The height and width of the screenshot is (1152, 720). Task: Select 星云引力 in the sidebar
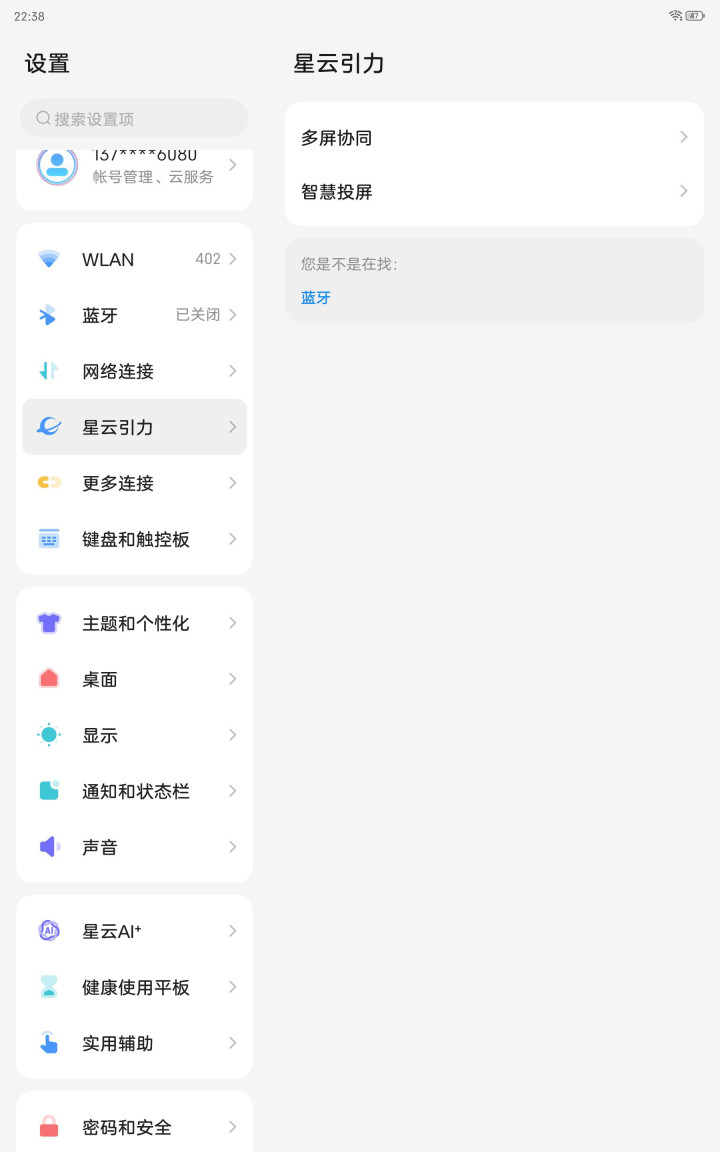click(x=134, y=427)
